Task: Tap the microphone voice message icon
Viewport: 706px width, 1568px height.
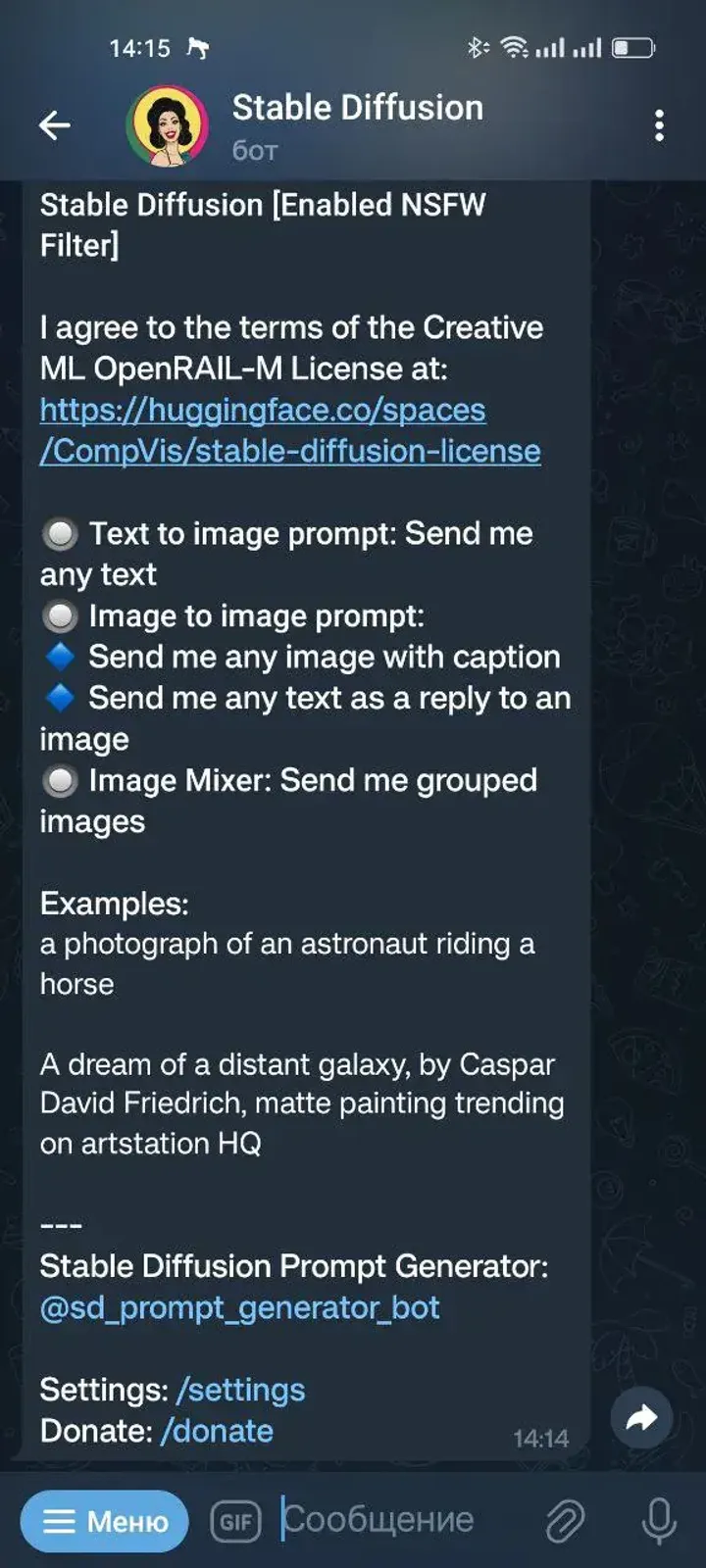Action: [x=659, y=1521]
